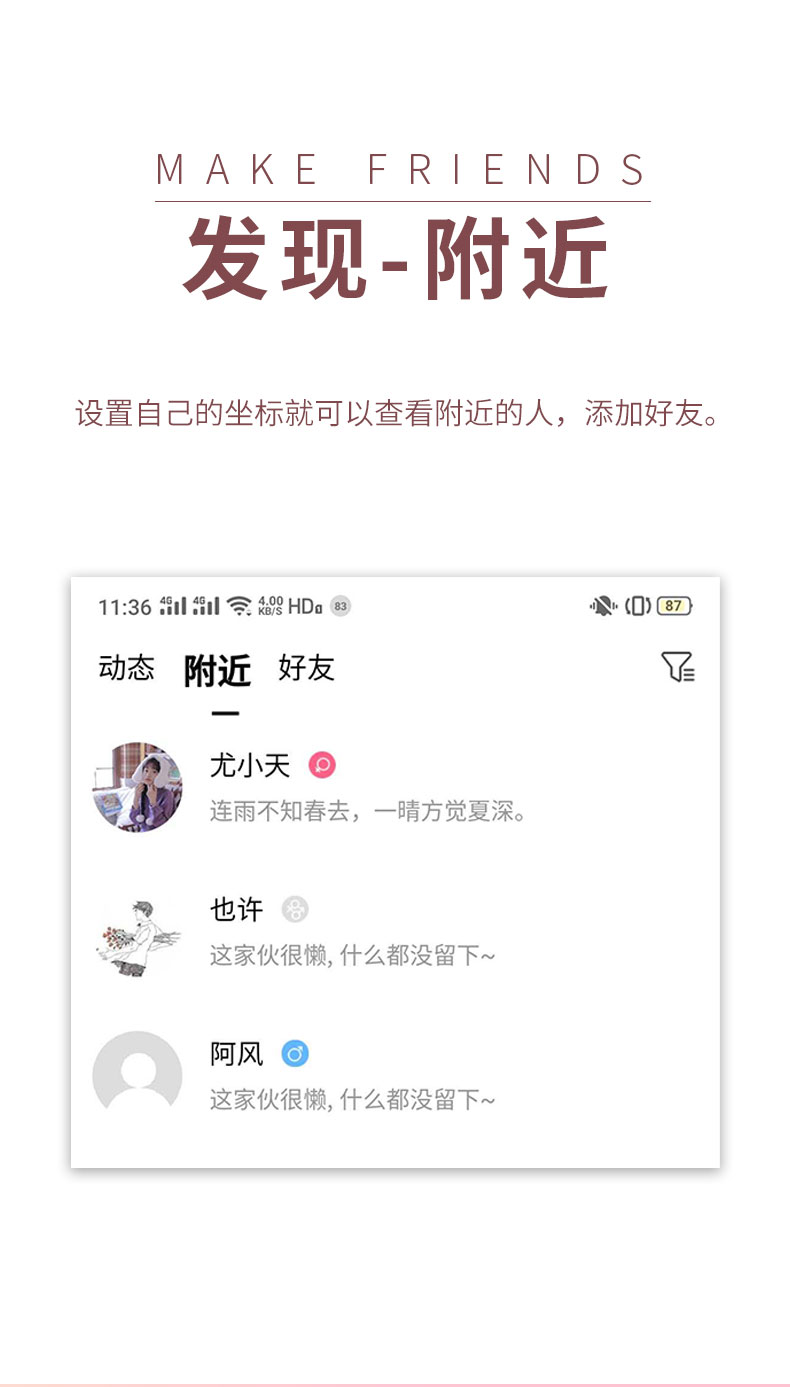Click 阿风's default avatar
Image resolution: width=790 pixels, height=1387 pixels.
[x=138, y=1076]
